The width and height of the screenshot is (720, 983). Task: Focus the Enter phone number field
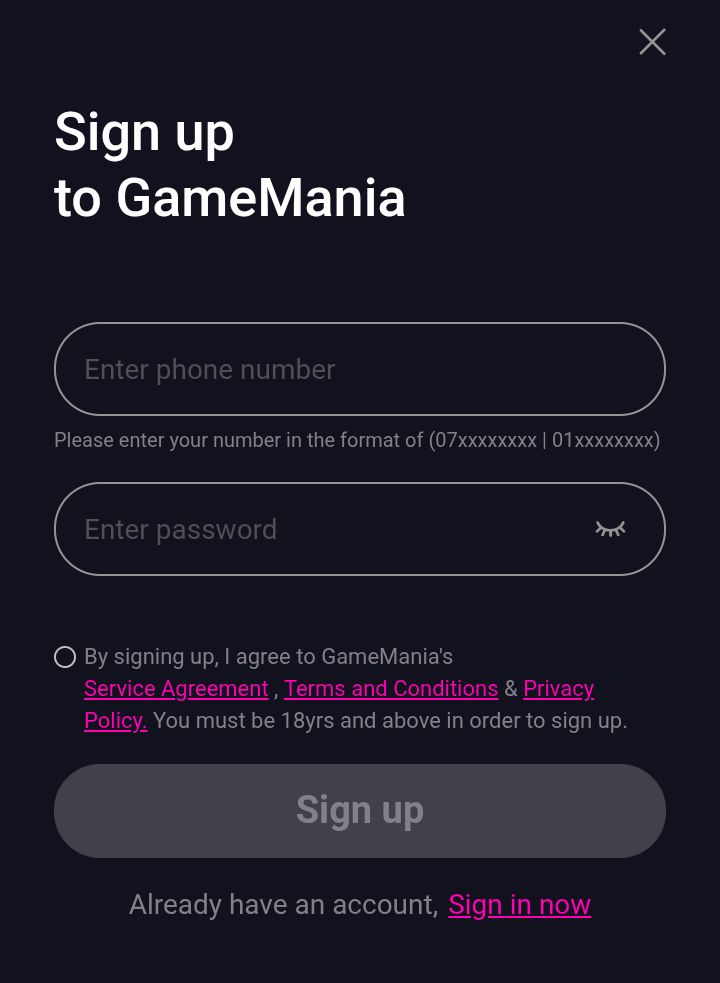coord(359,369)
